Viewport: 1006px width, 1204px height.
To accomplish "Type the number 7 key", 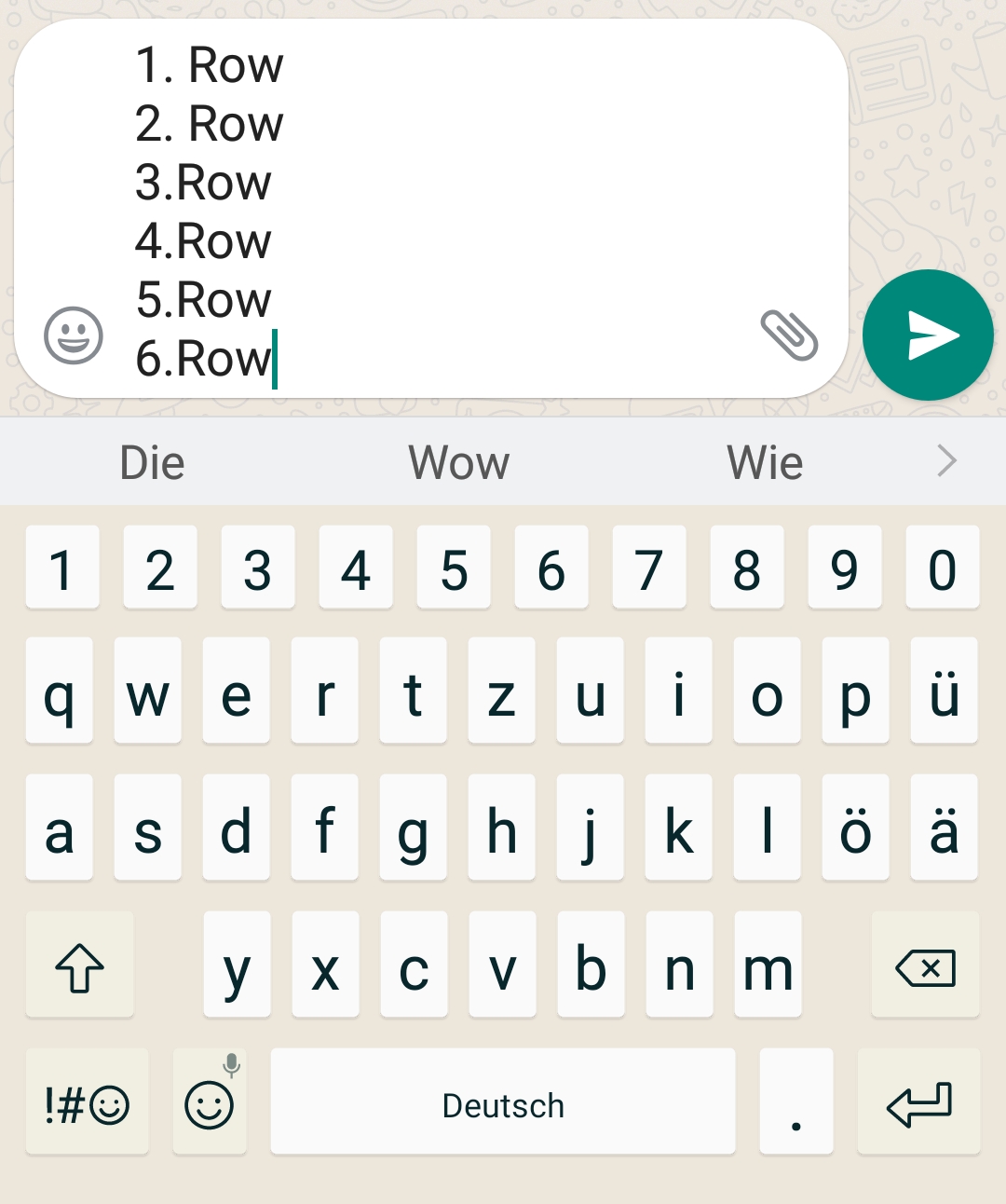I will 648,568.
